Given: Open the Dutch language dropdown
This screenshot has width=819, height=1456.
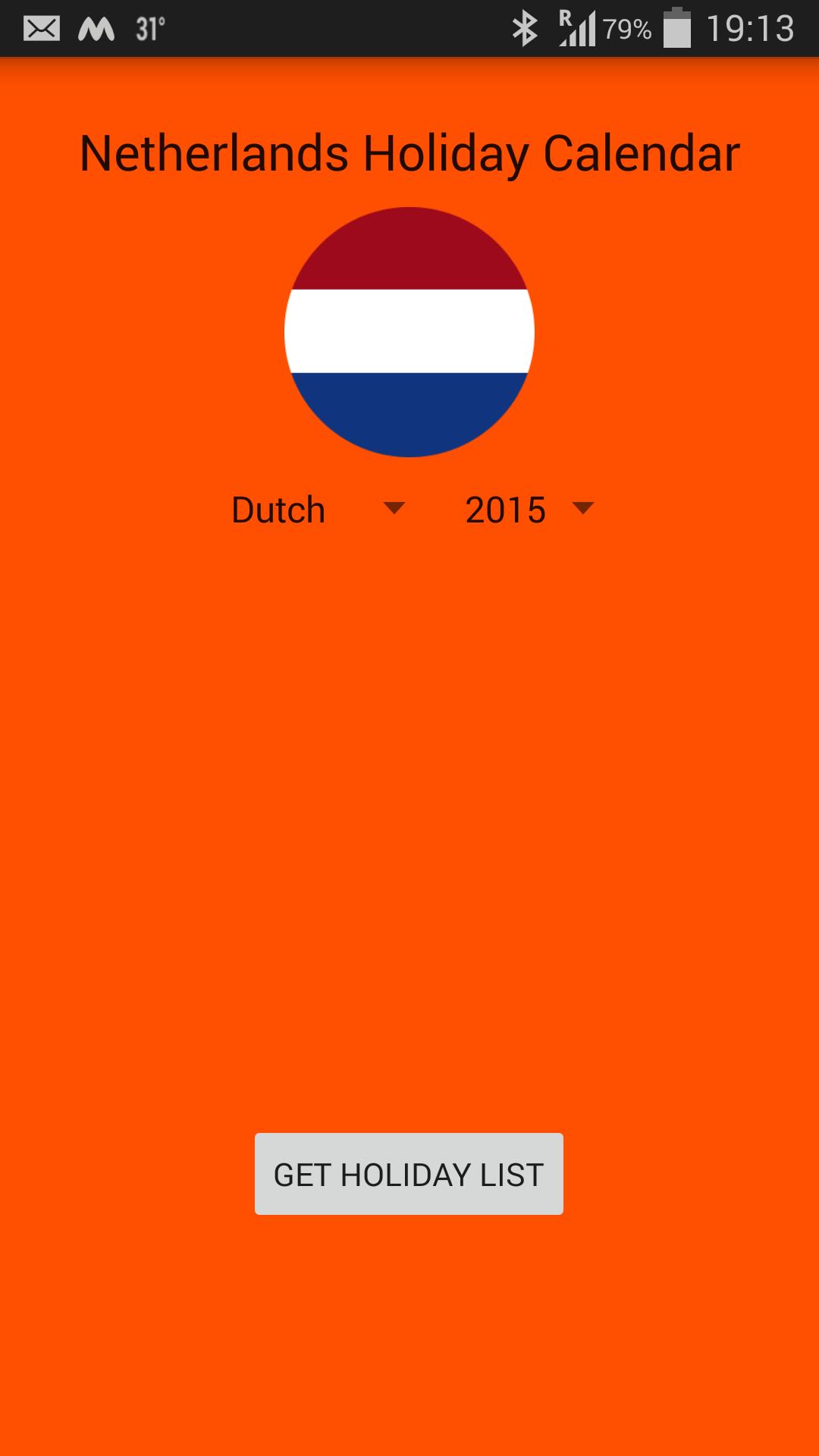Looking at the screenshot, I should pyautogui.click(x=318, y=510).
